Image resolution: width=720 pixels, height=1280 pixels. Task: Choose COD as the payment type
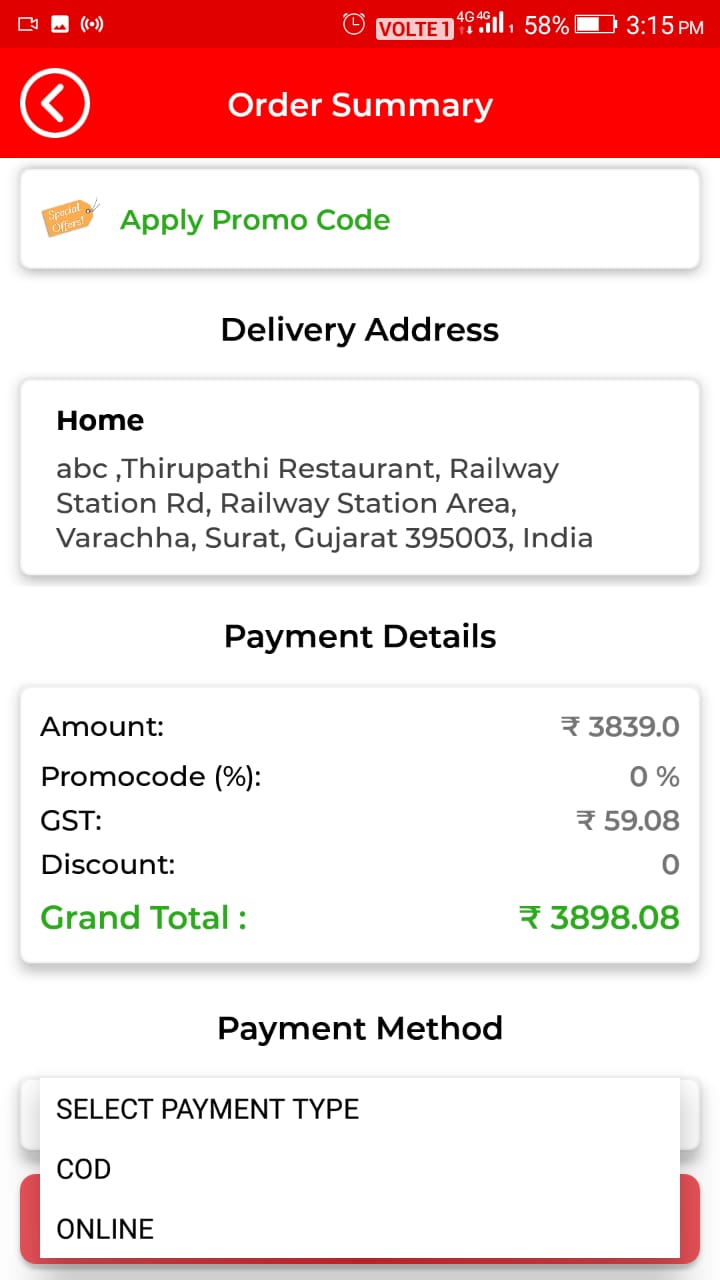pyautogui.click(x=360, y=1169)
